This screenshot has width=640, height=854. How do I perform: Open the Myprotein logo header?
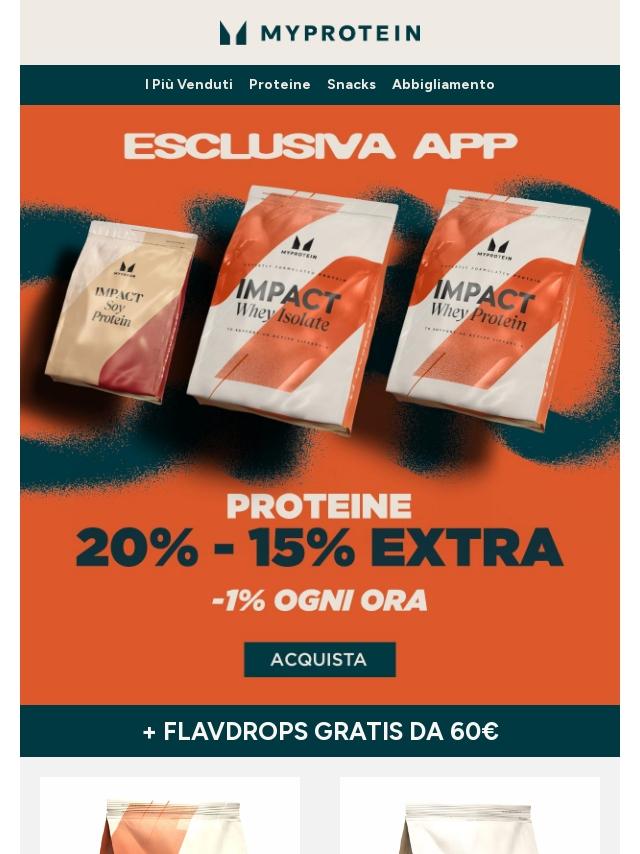[x=320, y=33]
